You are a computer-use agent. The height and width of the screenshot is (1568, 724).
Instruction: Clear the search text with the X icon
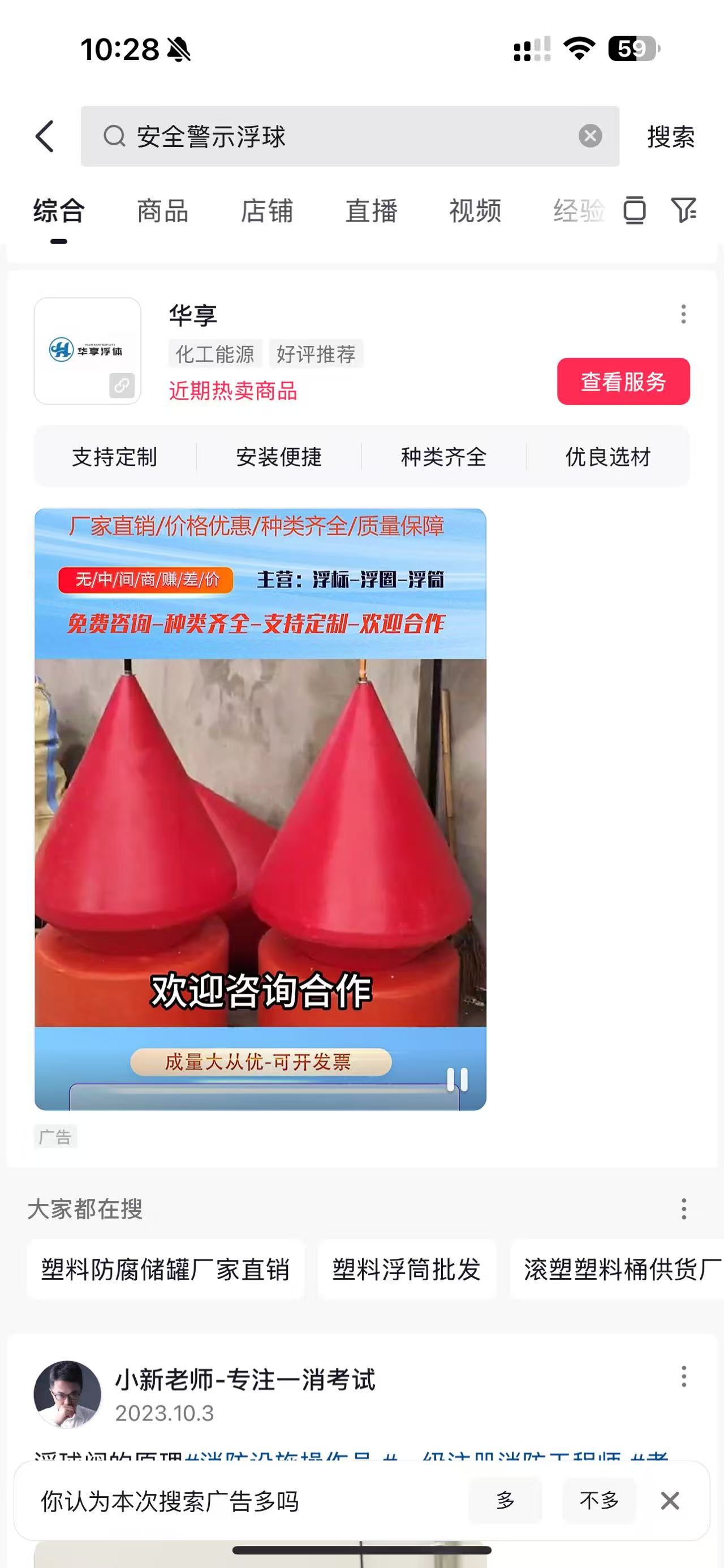589,136
